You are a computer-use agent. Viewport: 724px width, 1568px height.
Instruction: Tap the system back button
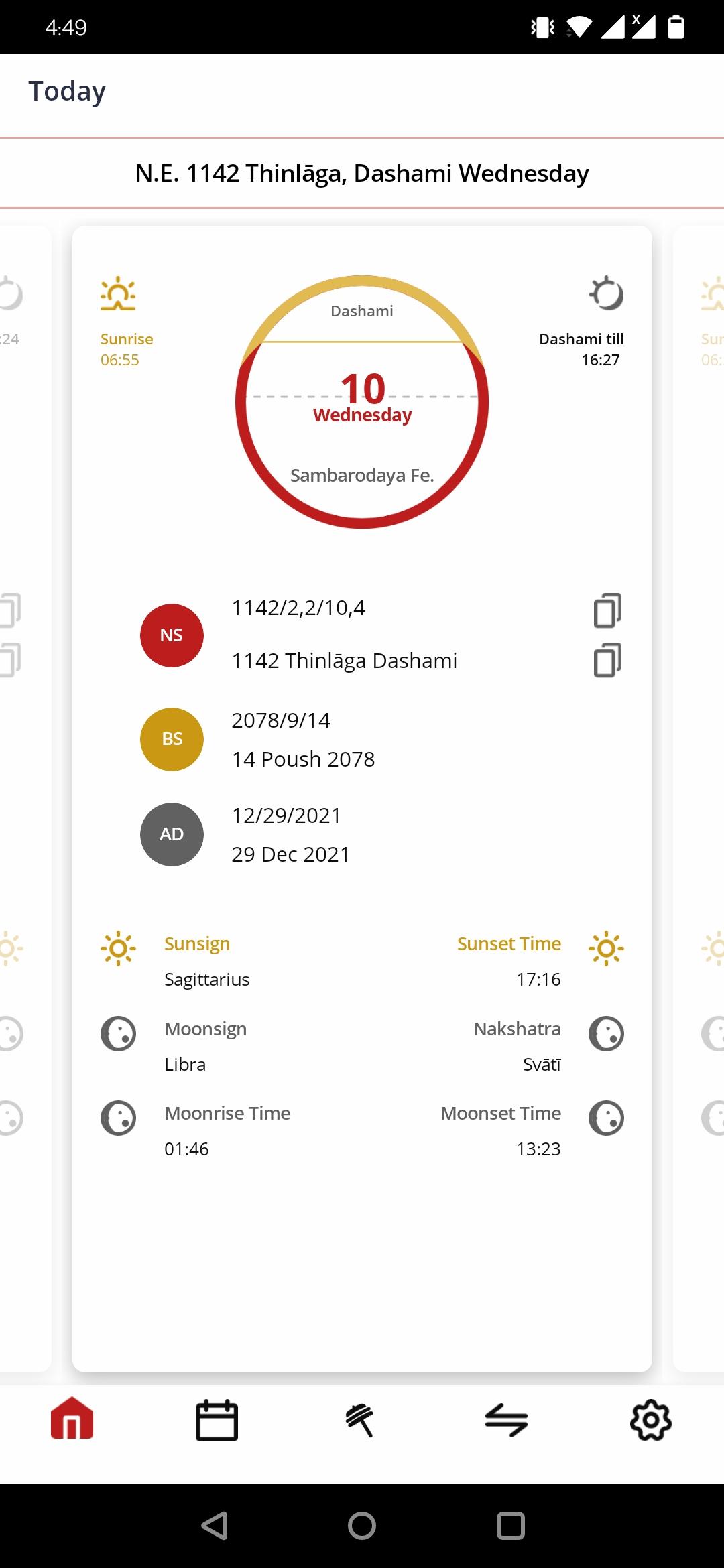(x=215, y=1526)
